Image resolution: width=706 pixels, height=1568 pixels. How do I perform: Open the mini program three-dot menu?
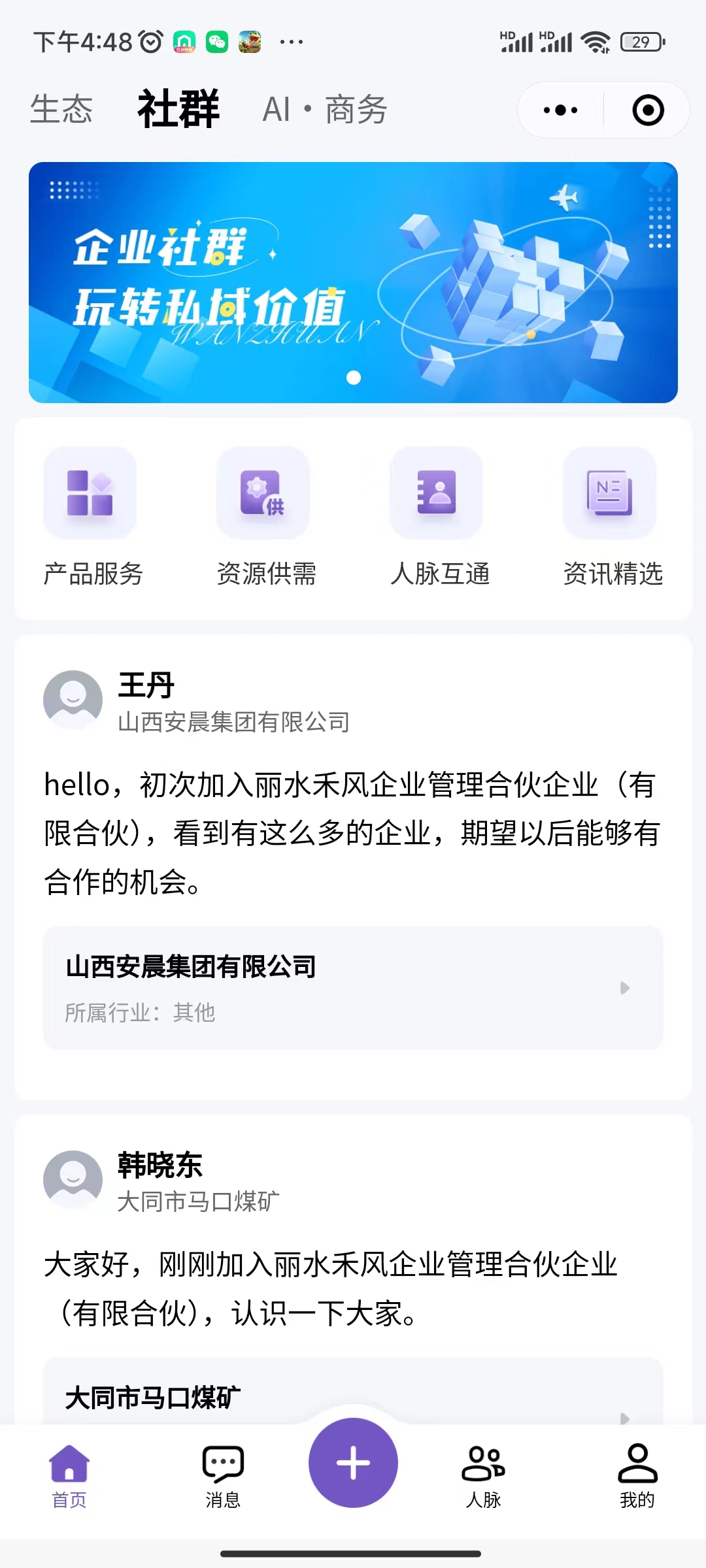[561, 110]
